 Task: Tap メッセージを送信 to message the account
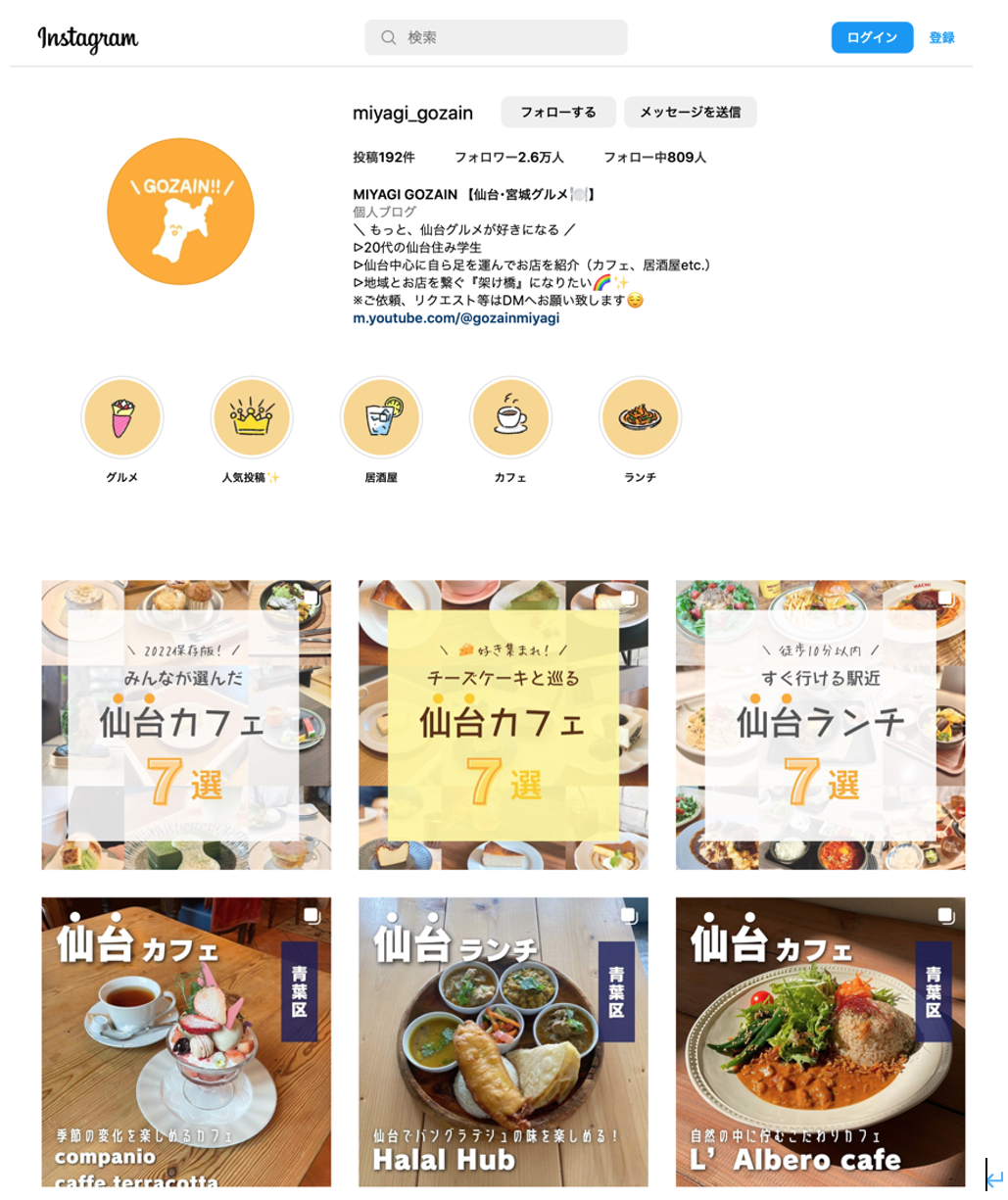(x=690, y=112)
